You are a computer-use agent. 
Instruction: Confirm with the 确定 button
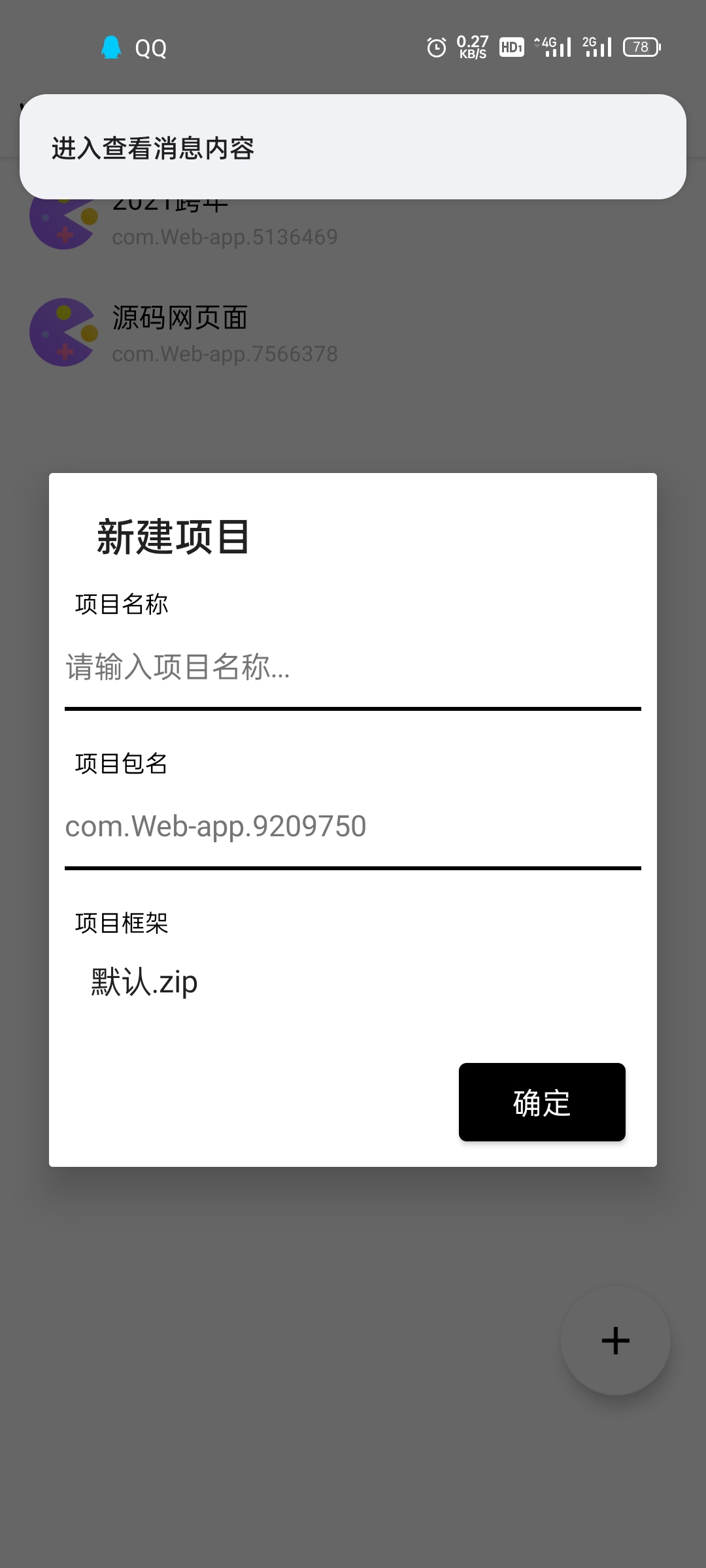click(541, 1102)
